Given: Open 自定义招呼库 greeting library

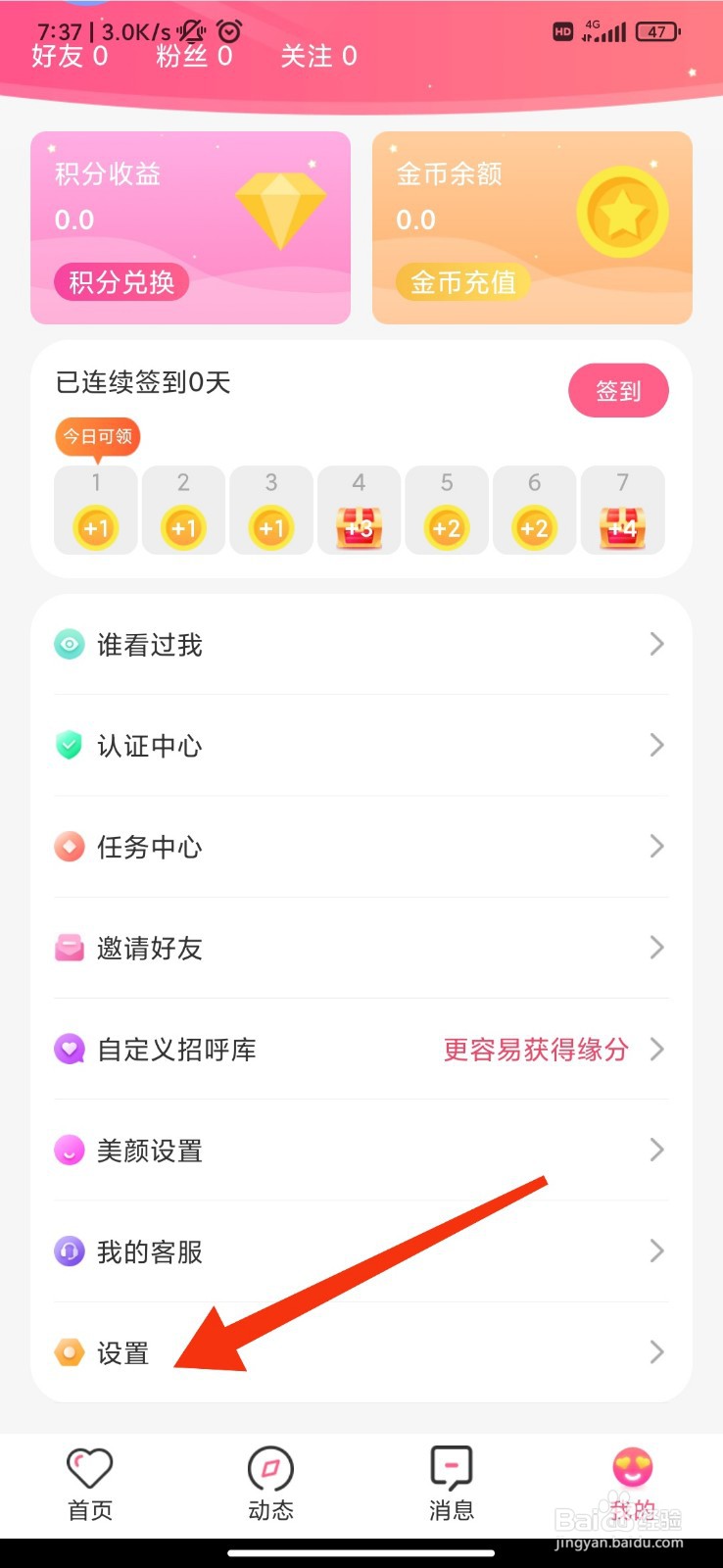Looking at the screenshot, I should (361, 1050).
